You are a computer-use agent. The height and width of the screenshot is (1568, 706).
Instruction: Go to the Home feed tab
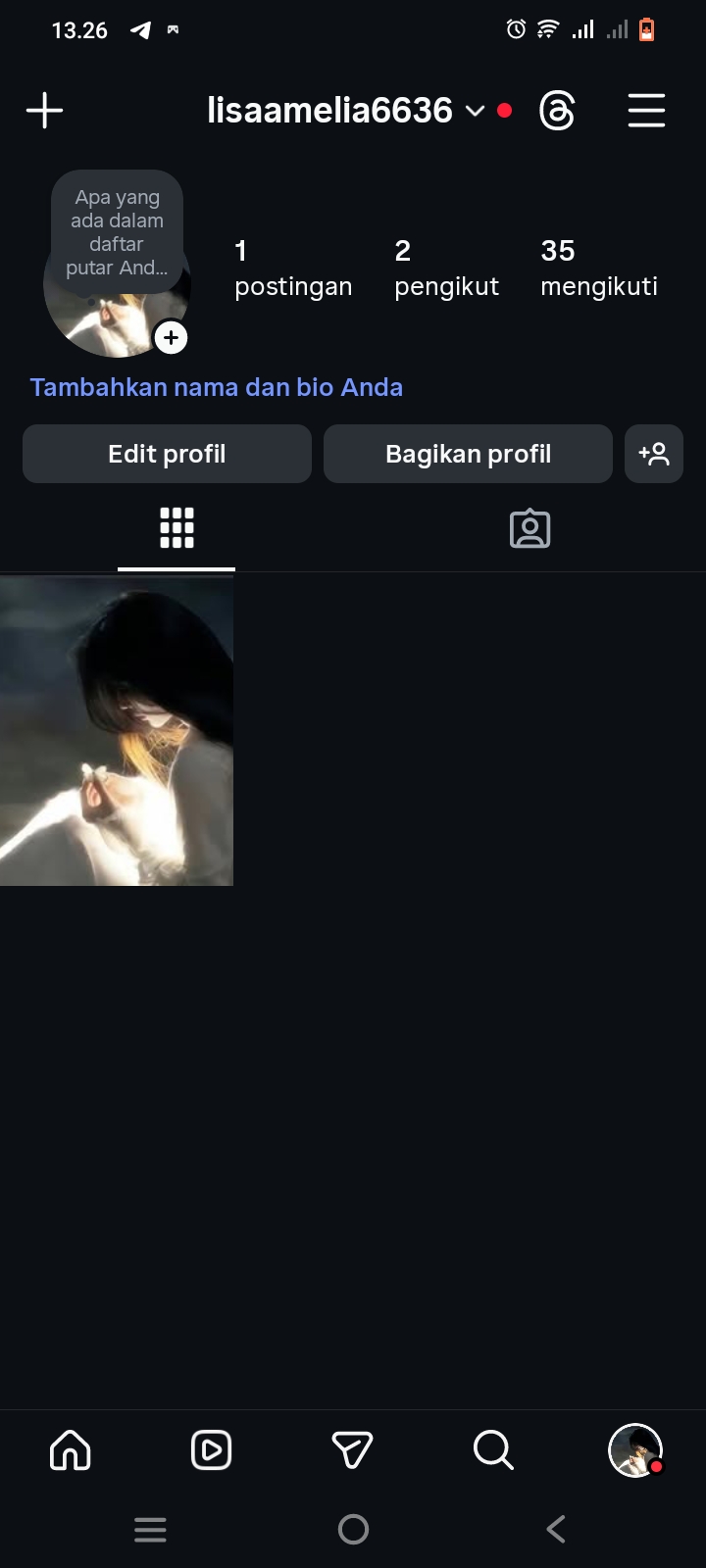tap(71, 1449)
